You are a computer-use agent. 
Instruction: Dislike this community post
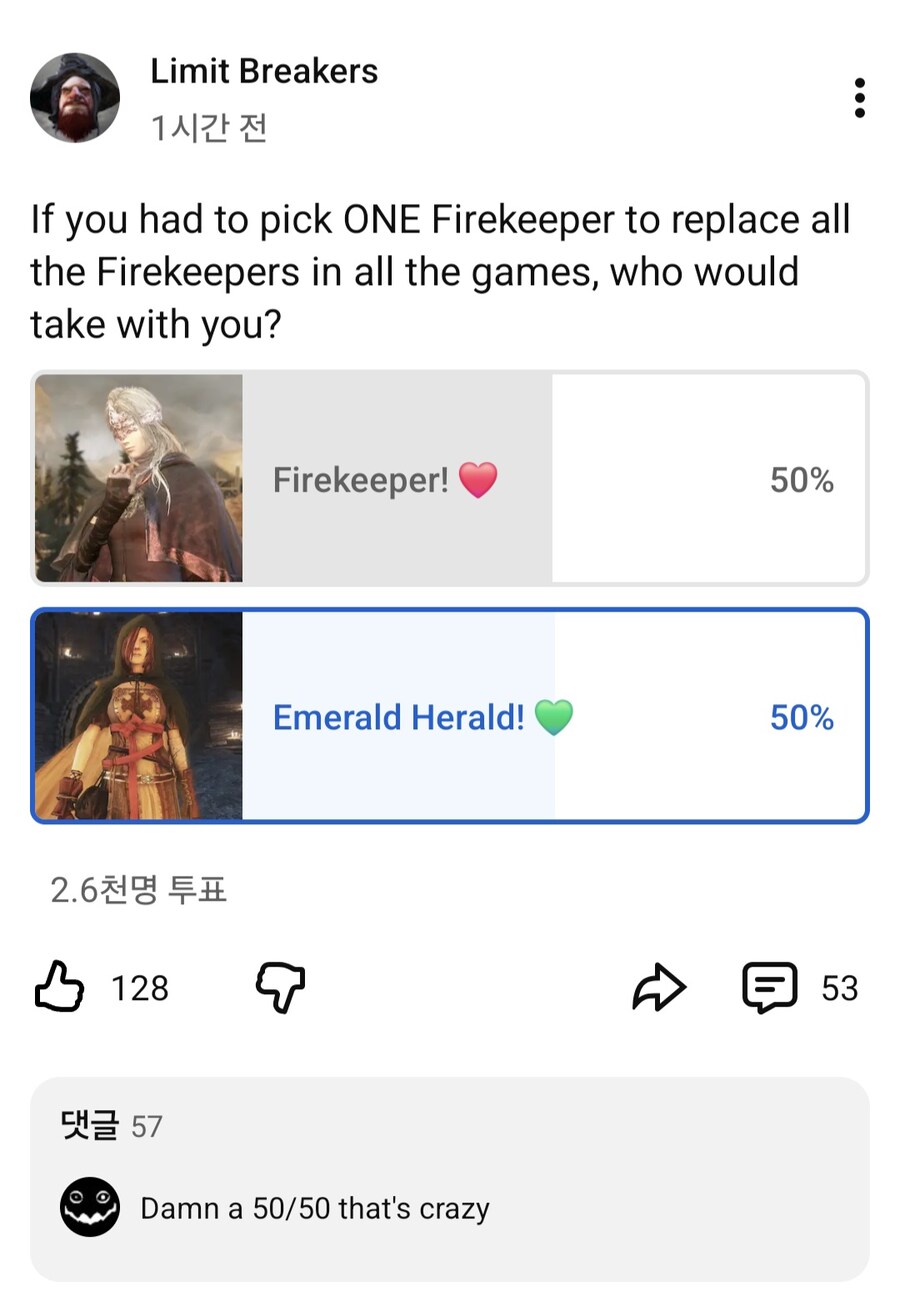click(281, 988)
